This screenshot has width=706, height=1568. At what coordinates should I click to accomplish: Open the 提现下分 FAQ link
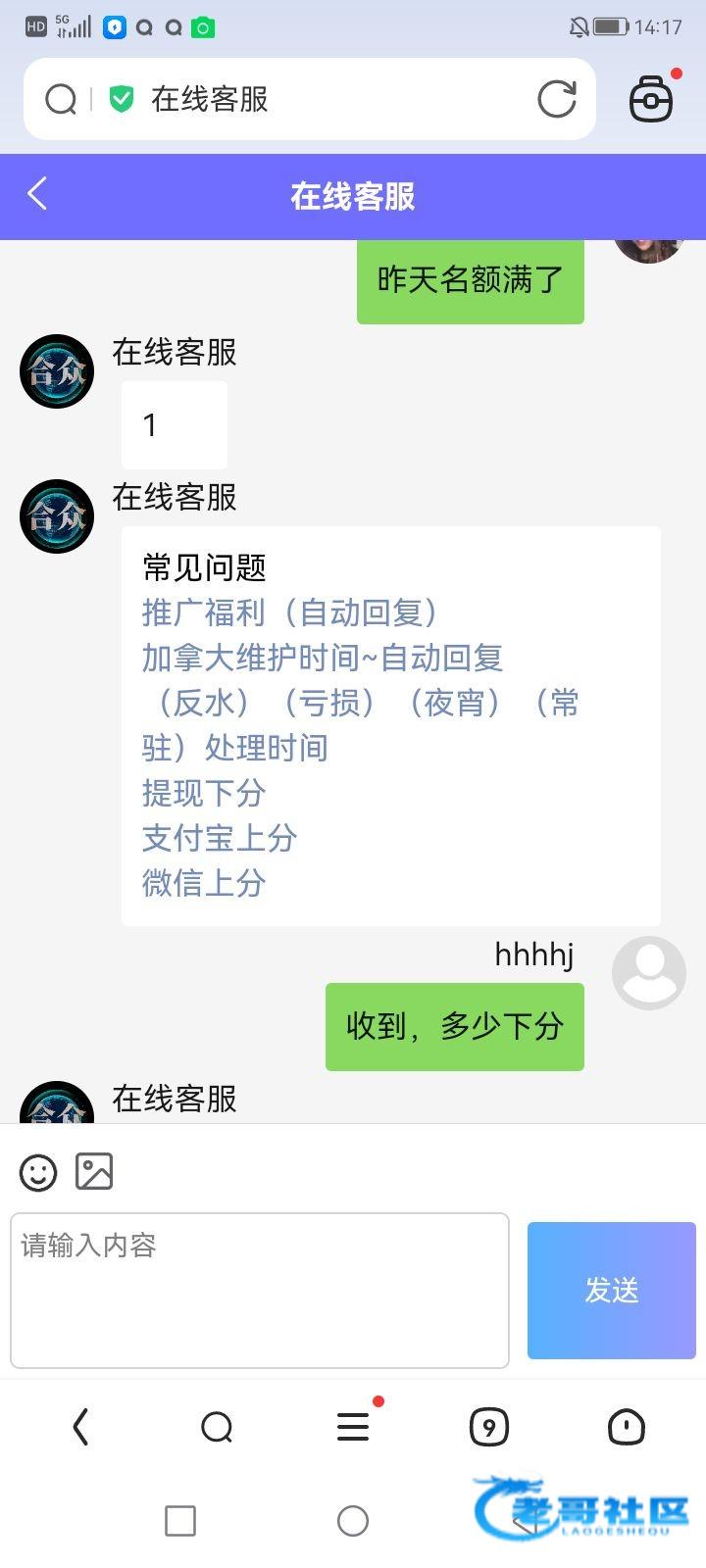click(204, 793)
